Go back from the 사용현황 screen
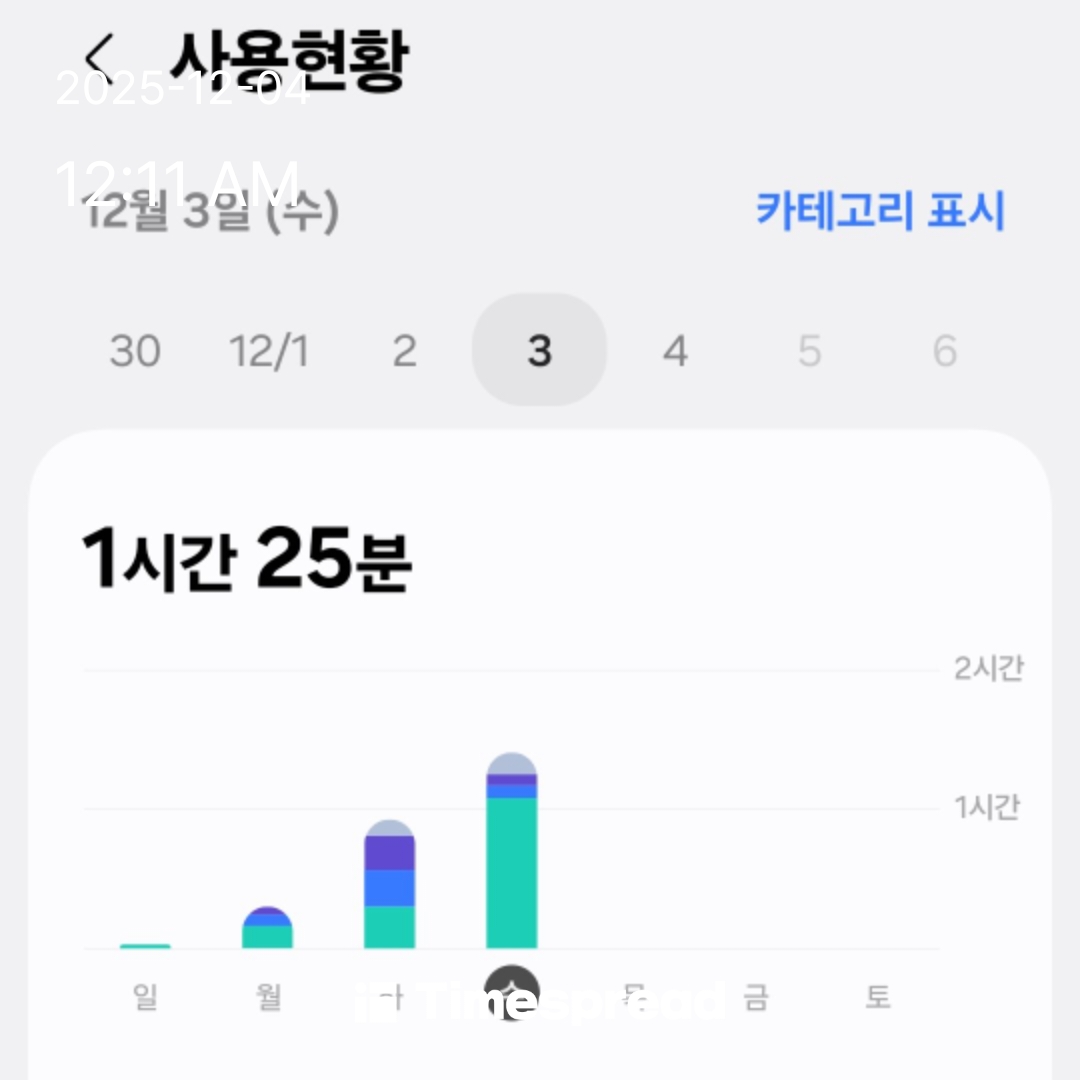This screenshot has height=1080, width=1080. pos(100,55)
